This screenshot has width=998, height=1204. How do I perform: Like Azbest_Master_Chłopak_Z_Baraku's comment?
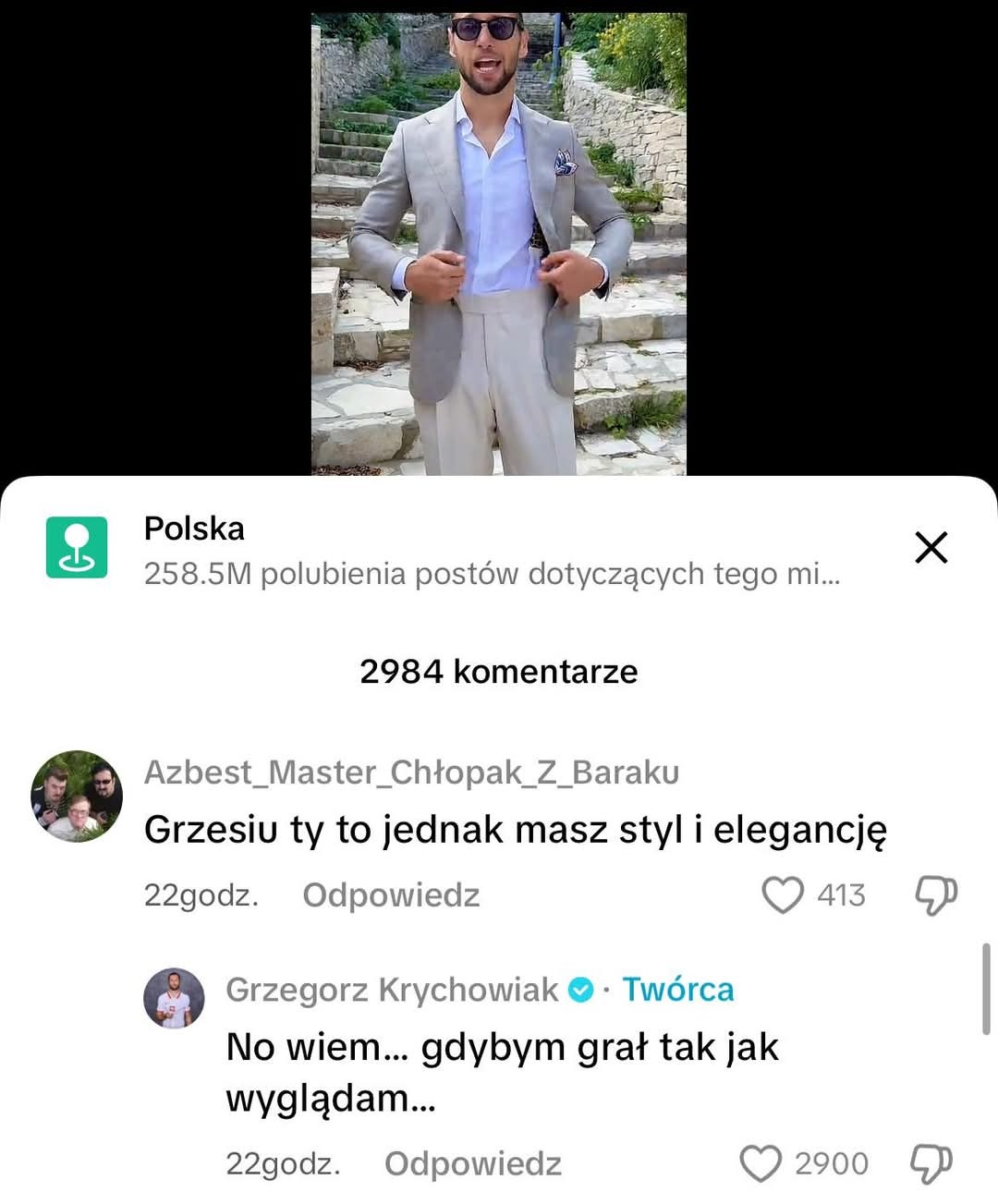(x=783, y=894)
